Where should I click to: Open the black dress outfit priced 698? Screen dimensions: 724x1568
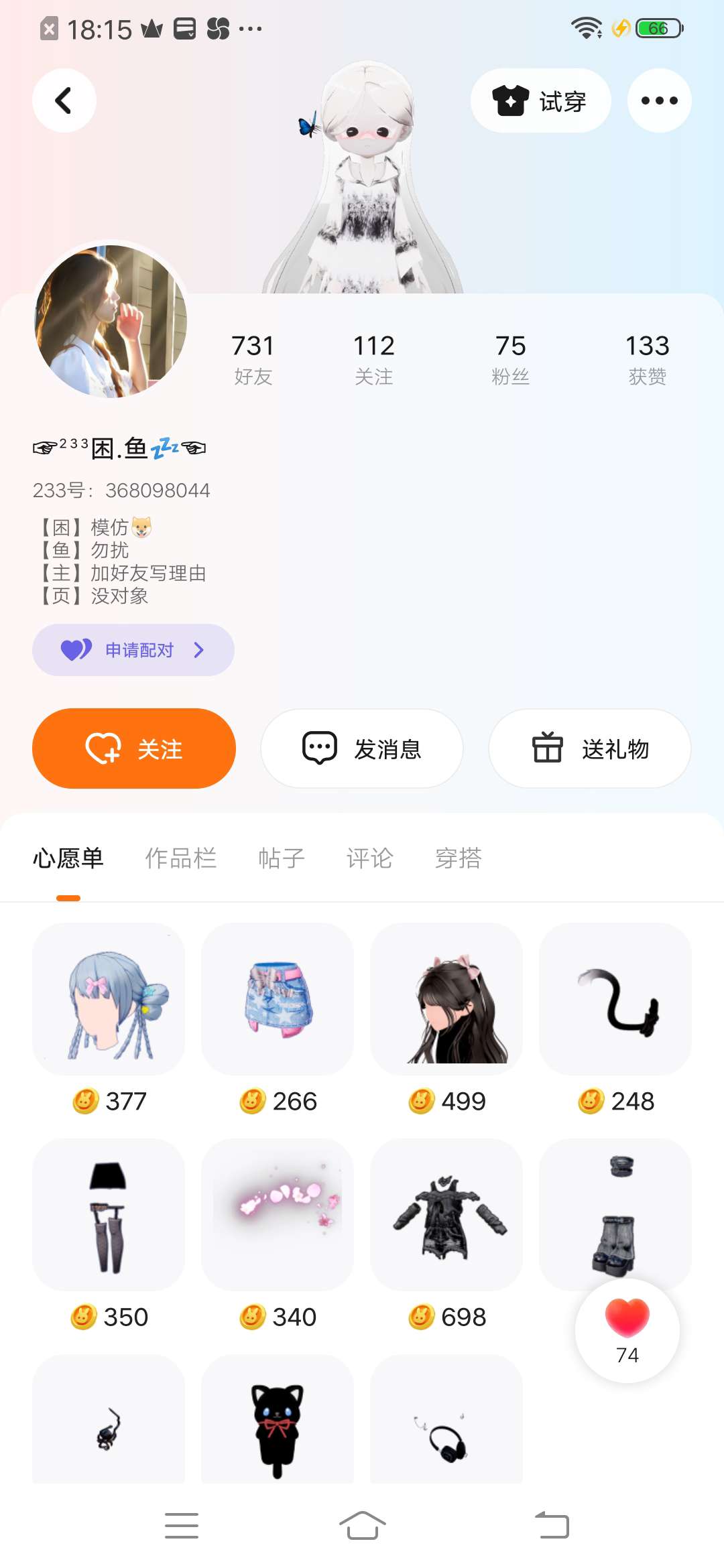point(446,1215)
